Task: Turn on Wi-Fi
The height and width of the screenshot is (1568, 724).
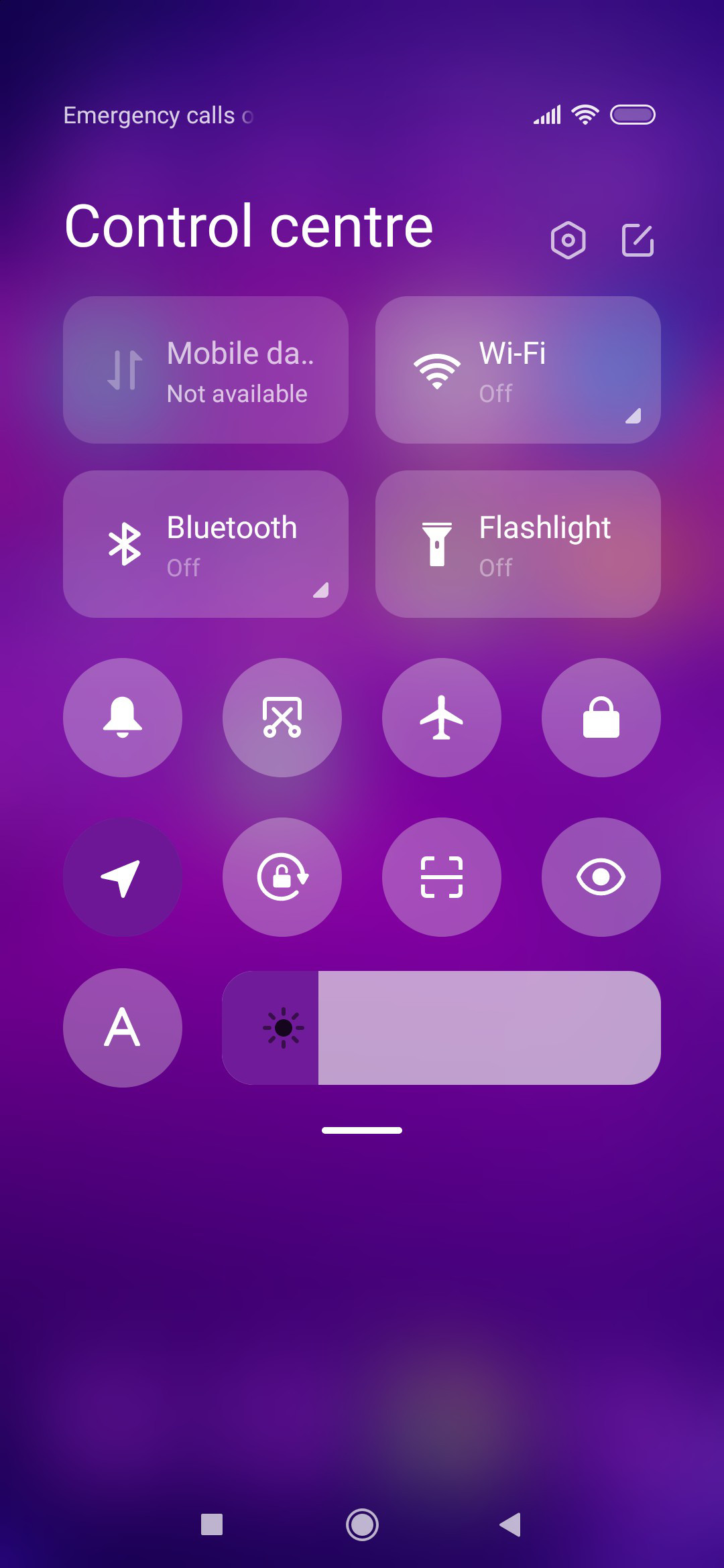Action: pos(518,370)
